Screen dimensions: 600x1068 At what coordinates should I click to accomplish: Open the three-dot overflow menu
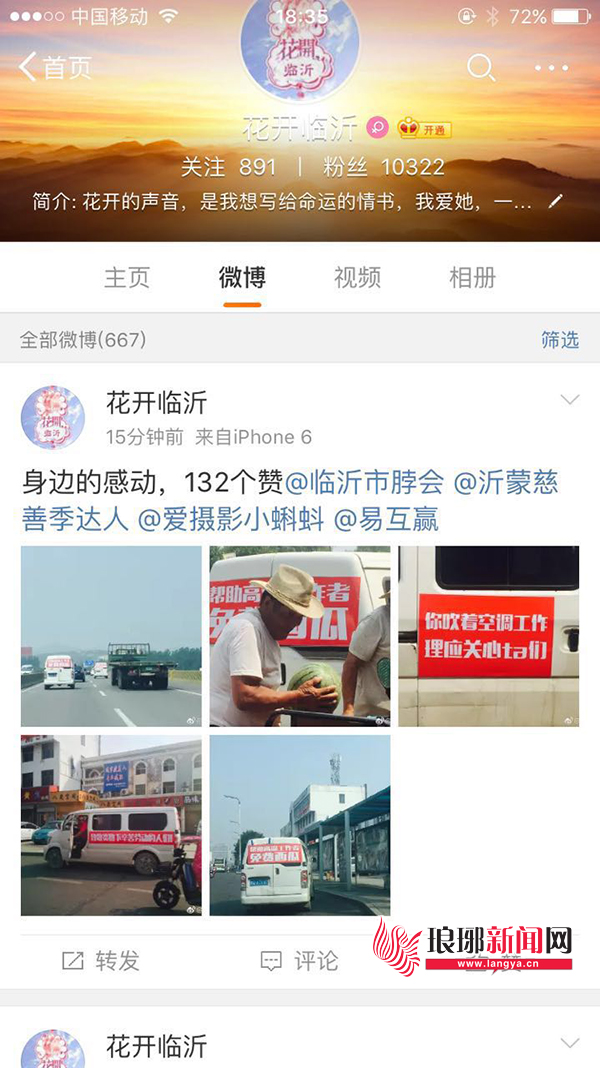(x=551, y=67)
